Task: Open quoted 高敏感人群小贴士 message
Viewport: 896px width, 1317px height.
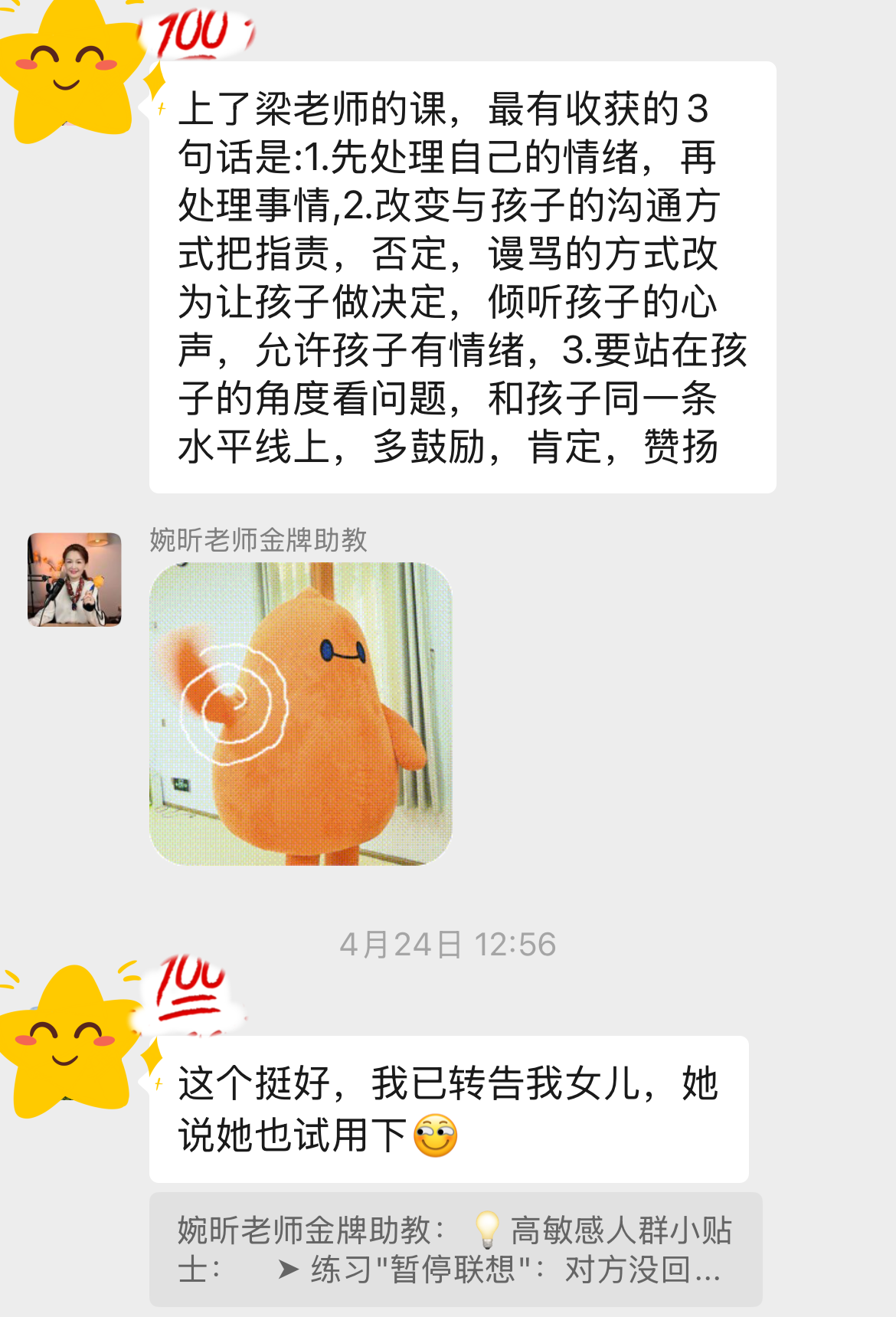Action: click(455, 1250)
